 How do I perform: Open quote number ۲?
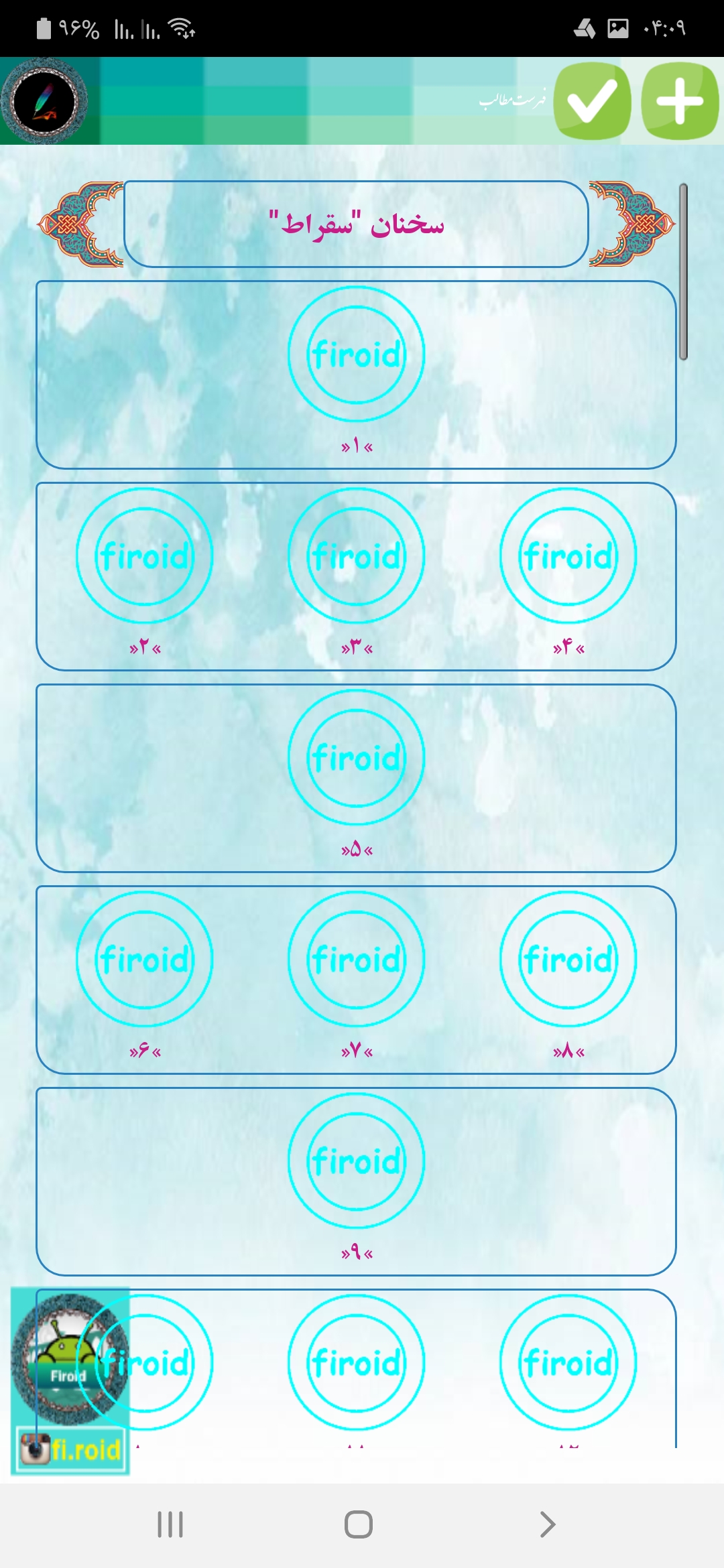coord(144,556)
